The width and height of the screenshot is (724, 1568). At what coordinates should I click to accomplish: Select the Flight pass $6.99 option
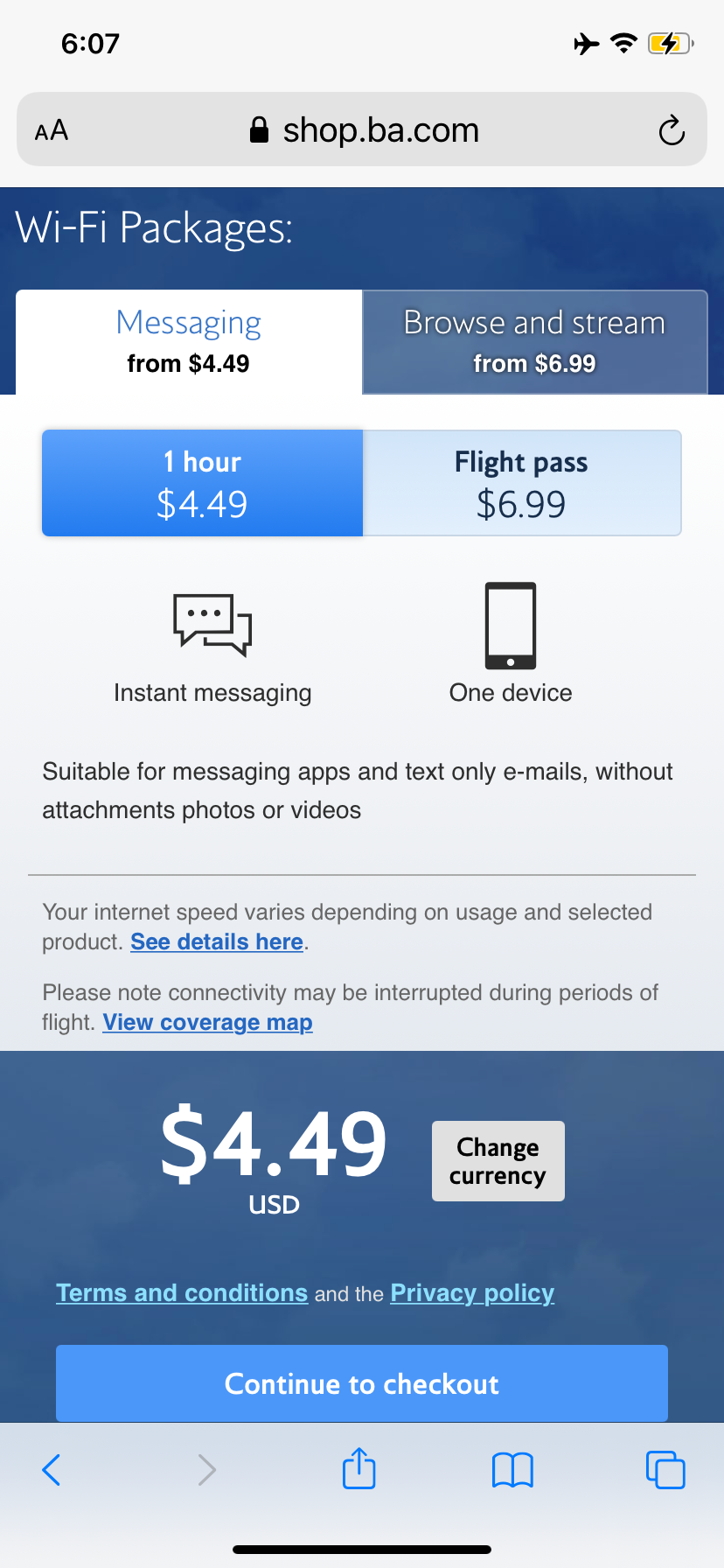click(521, 483)
